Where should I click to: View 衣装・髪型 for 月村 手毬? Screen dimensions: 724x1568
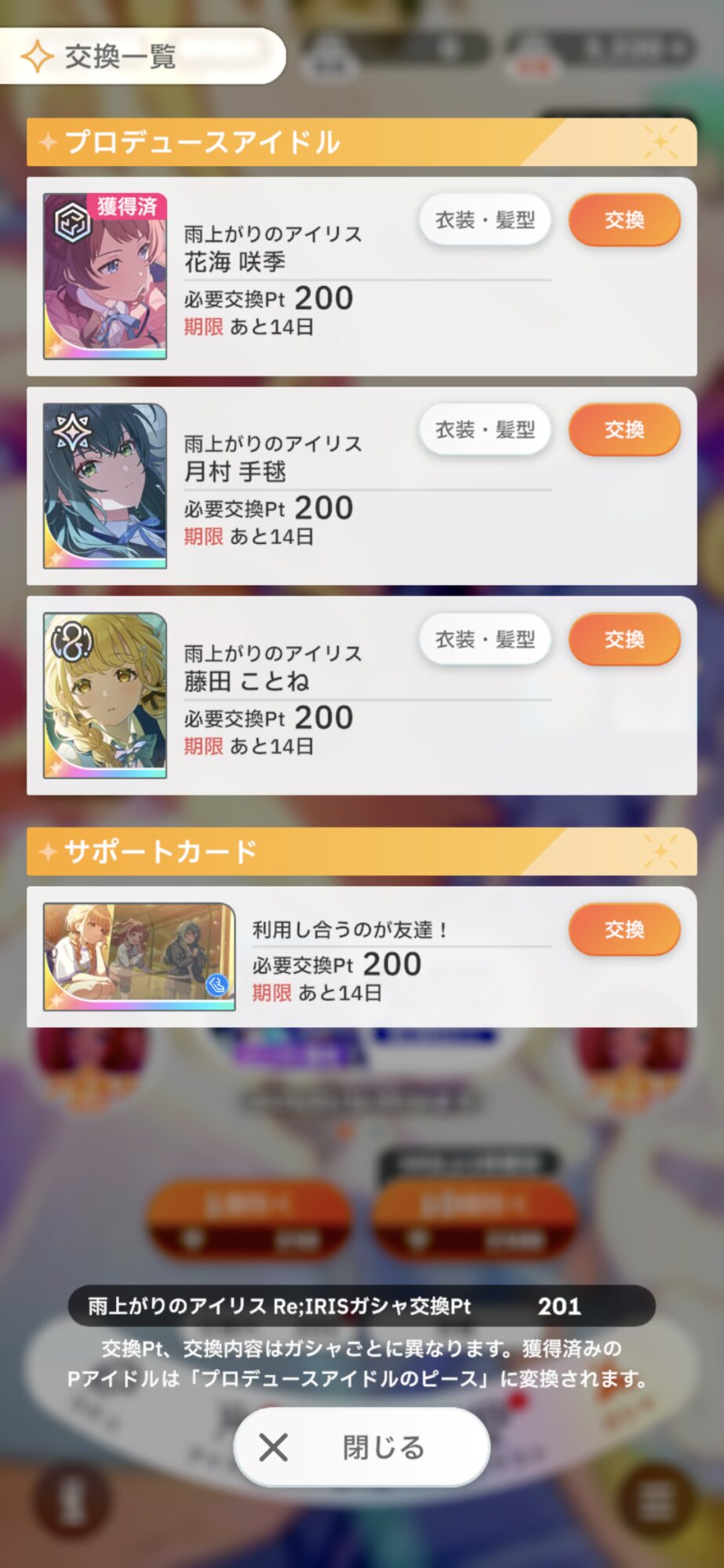tap(485, 430)
